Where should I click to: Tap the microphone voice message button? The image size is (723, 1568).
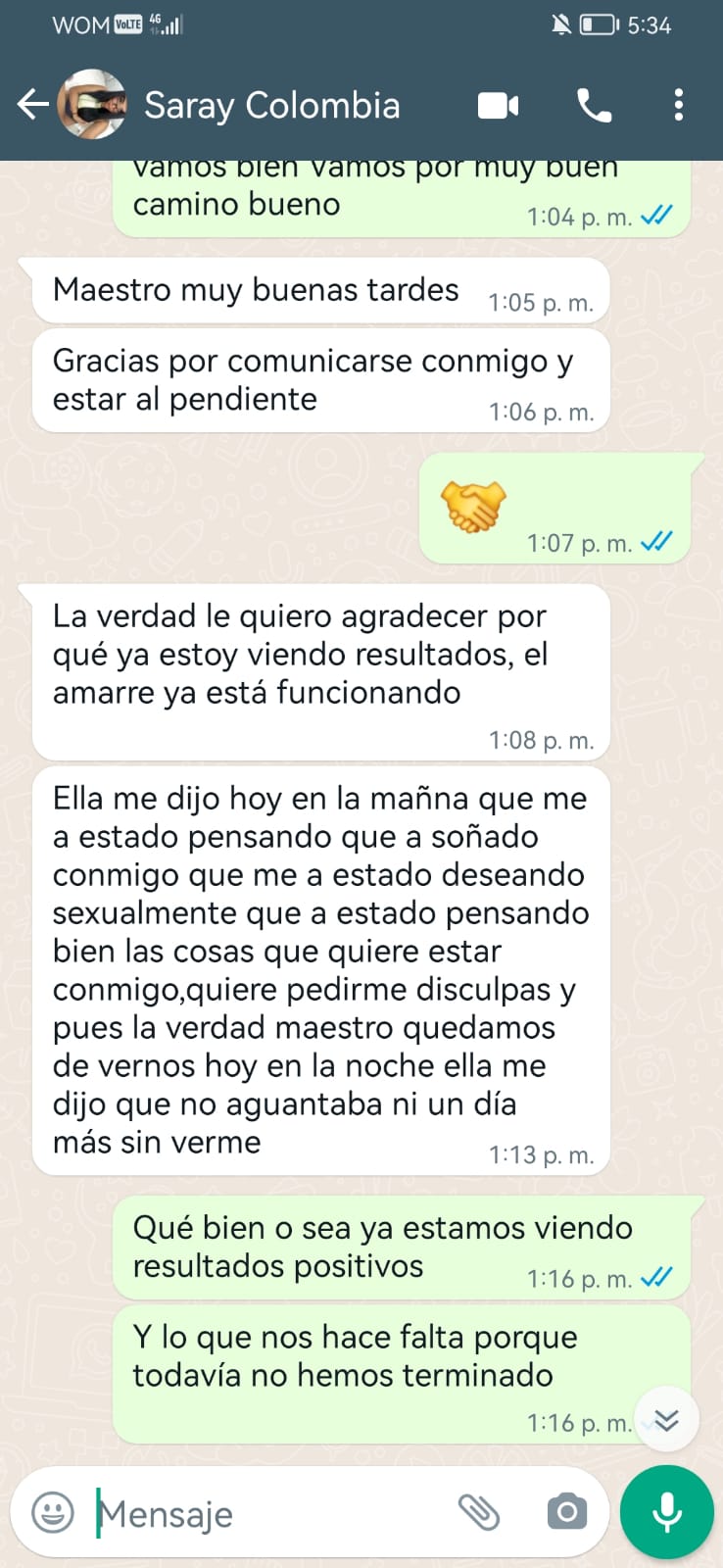point(667,1512)
